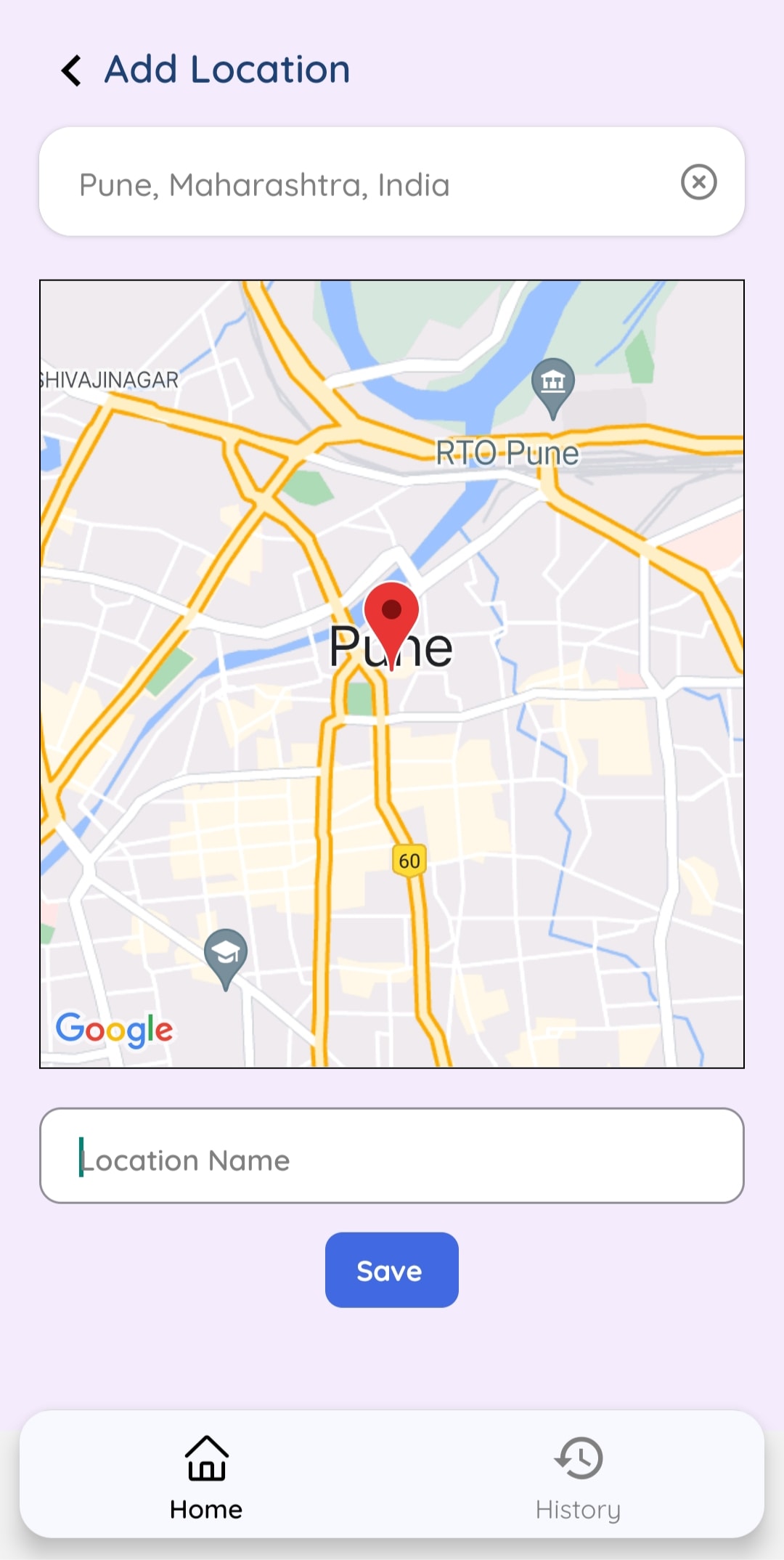The height and width of the screenshot is (1560, 784).
Task: Tap the back arrow beside Add Location
Action: click(x=71, y=70)
